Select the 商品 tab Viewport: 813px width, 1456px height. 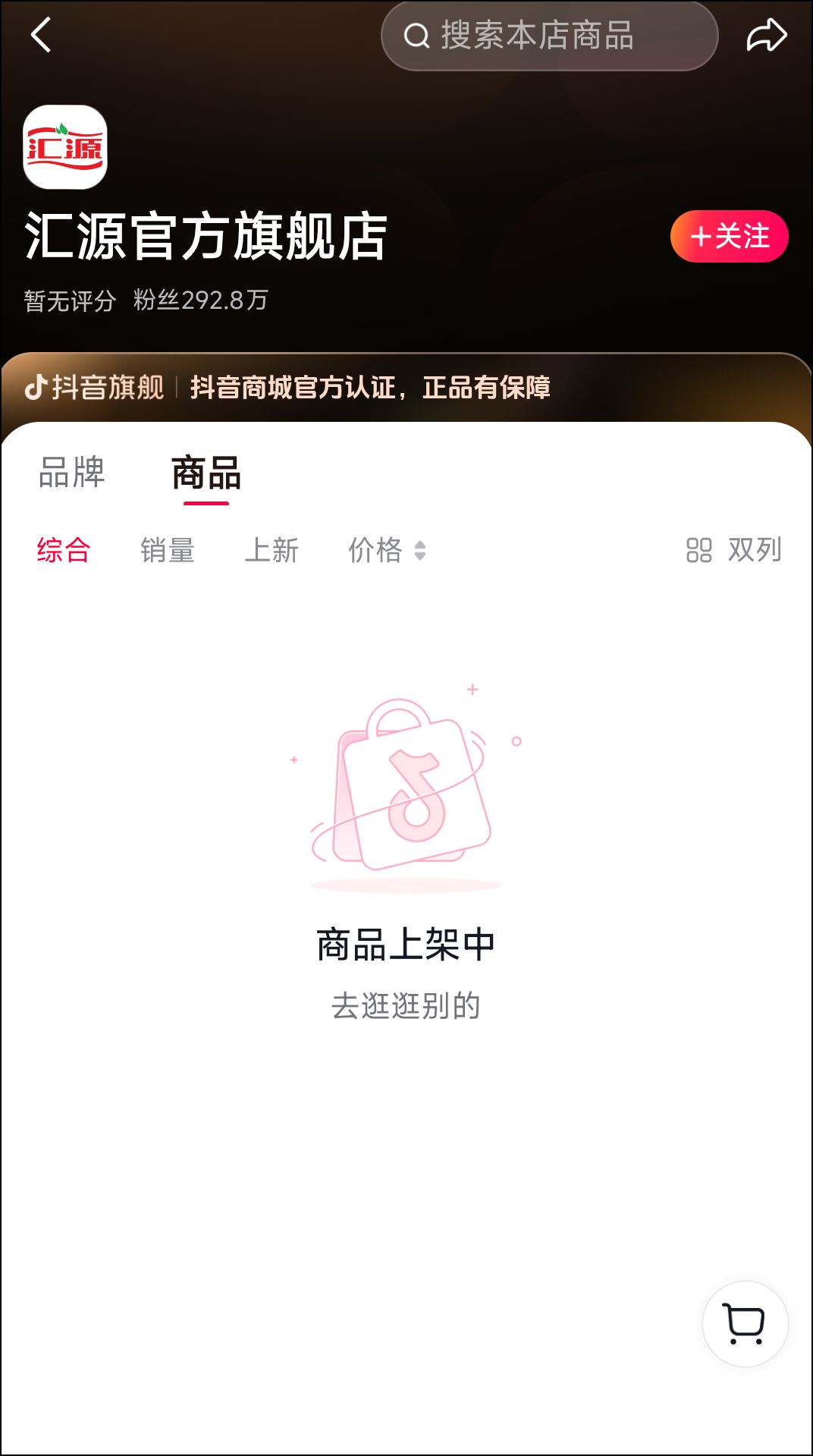[206, 473]
